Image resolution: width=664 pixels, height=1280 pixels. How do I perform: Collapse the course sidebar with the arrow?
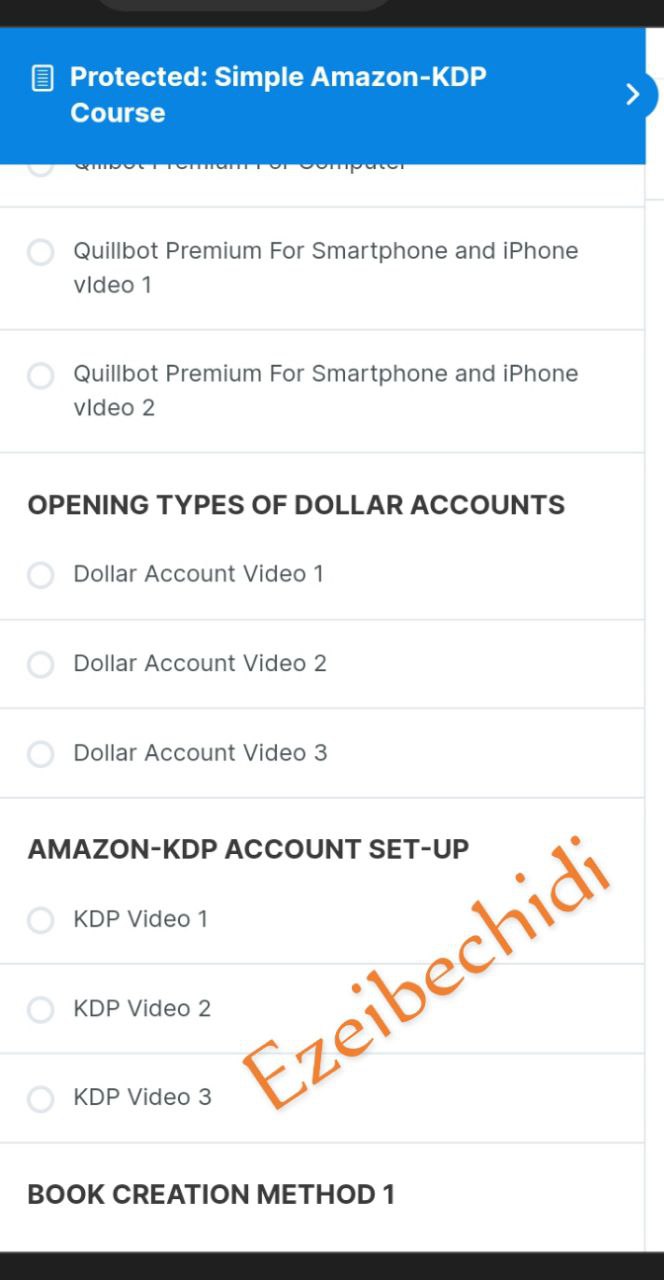coord(632,95)
